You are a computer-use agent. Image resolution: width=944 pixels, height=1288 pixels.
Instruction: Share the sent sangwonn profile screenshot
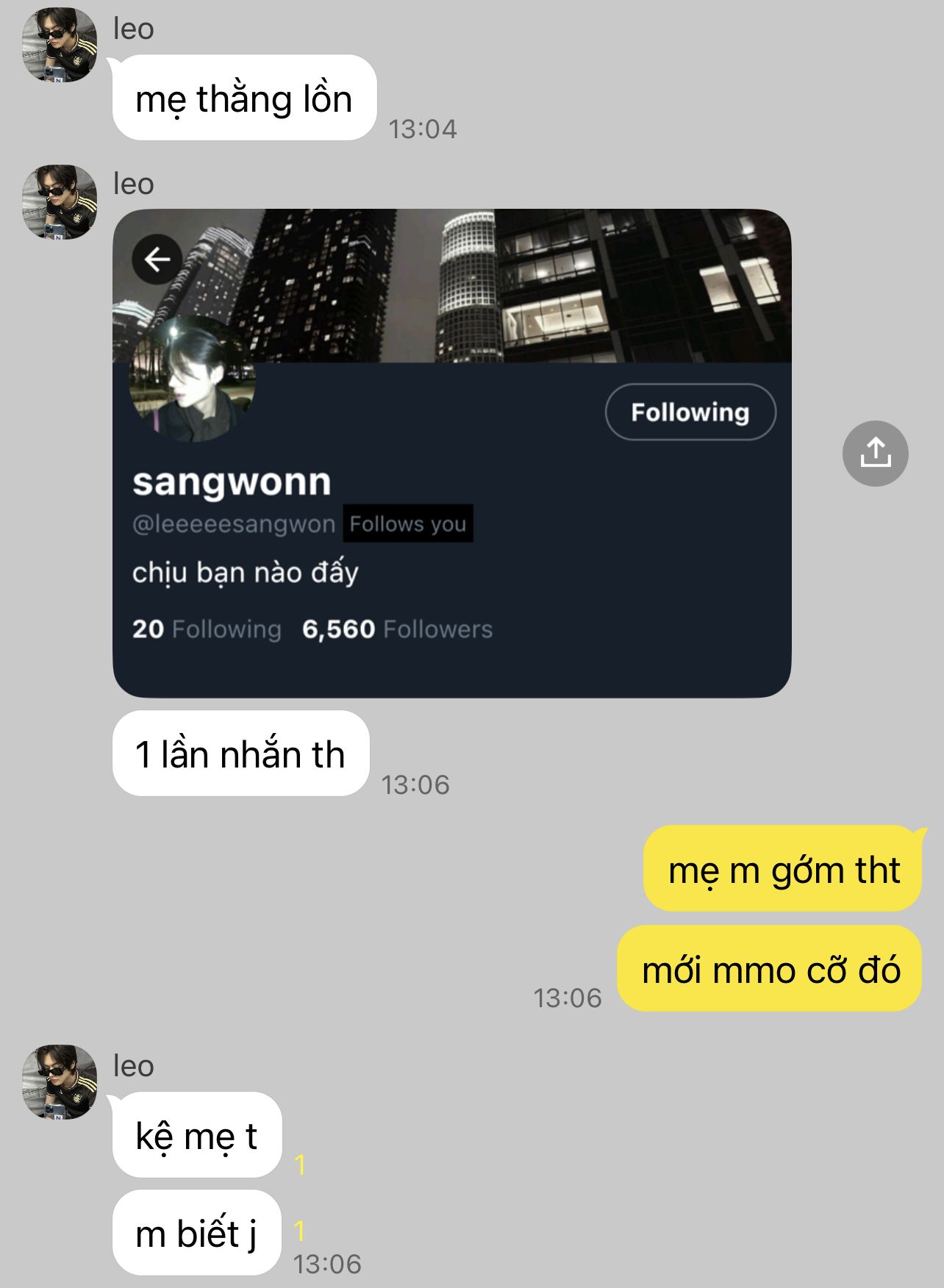point(875,453)
